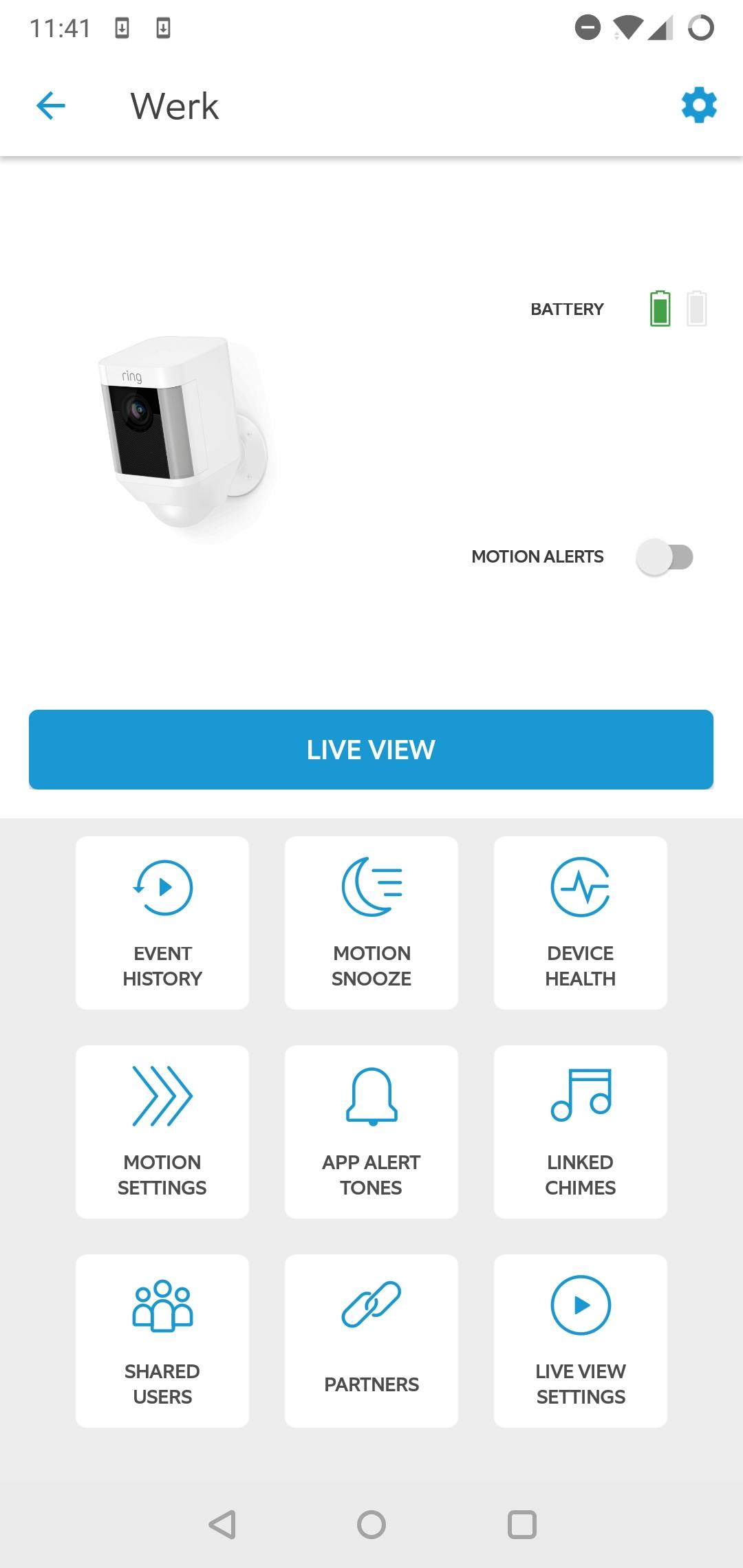Screen dimensions: 743x1568
Task: Go back using the top-left arrow
Action: (x=50, y=106)
